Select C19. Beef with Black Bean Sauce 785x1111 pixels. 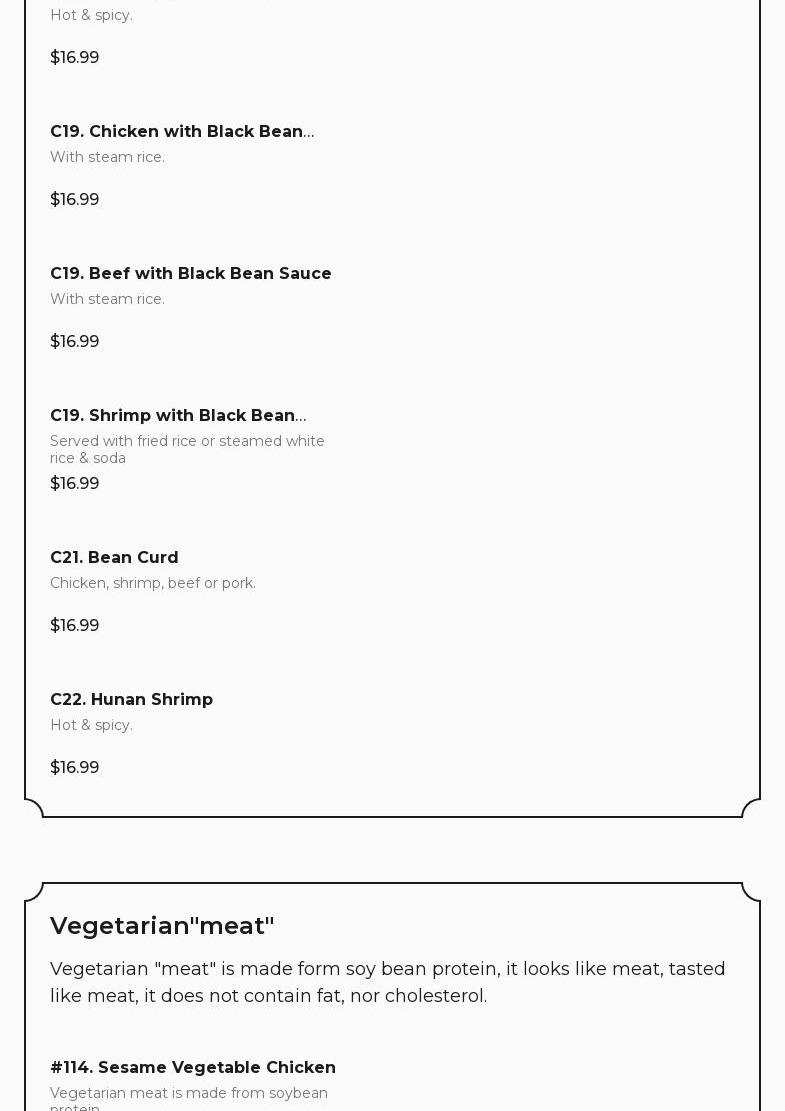click(x=190, y=274)
